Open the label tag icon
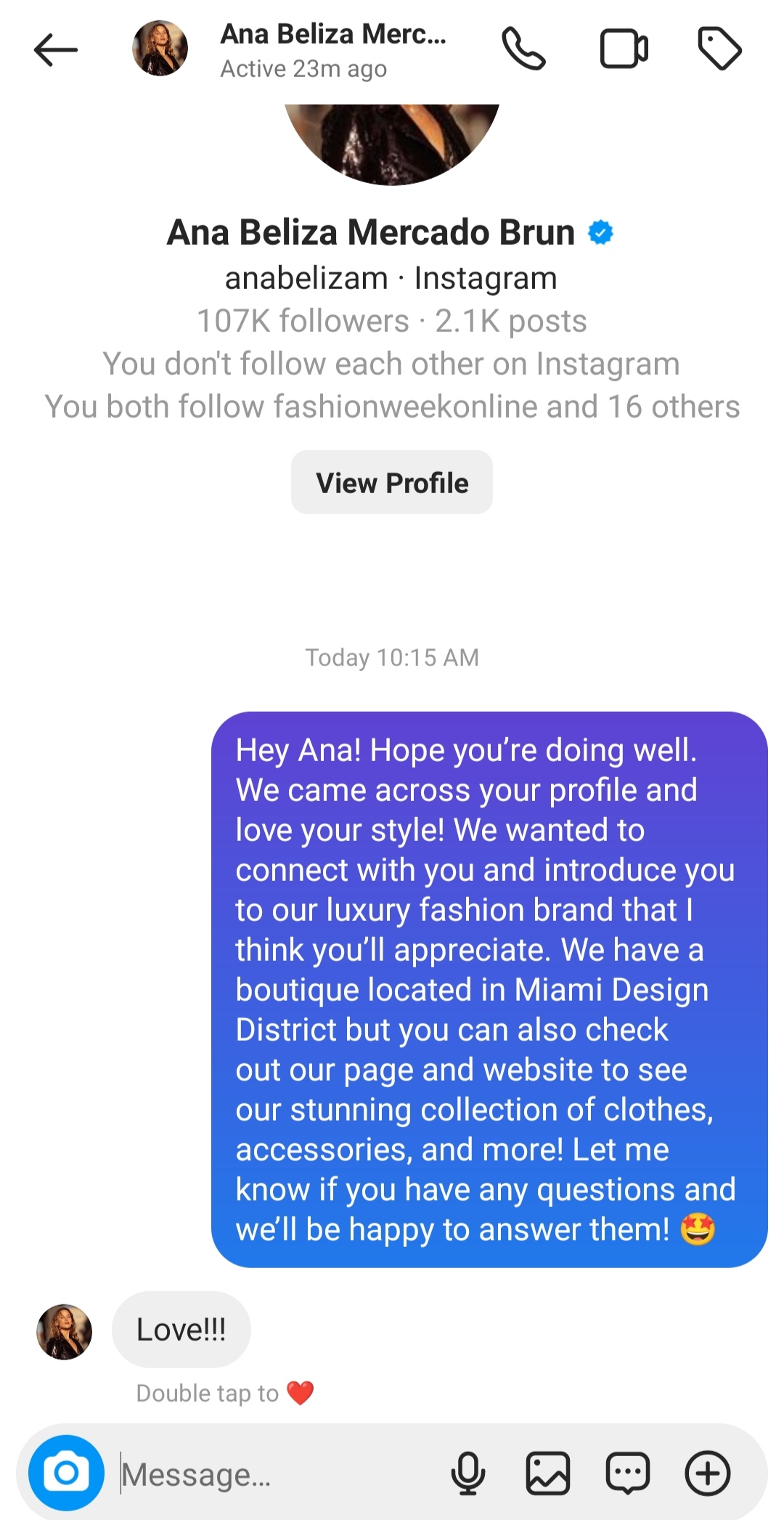 719,49
